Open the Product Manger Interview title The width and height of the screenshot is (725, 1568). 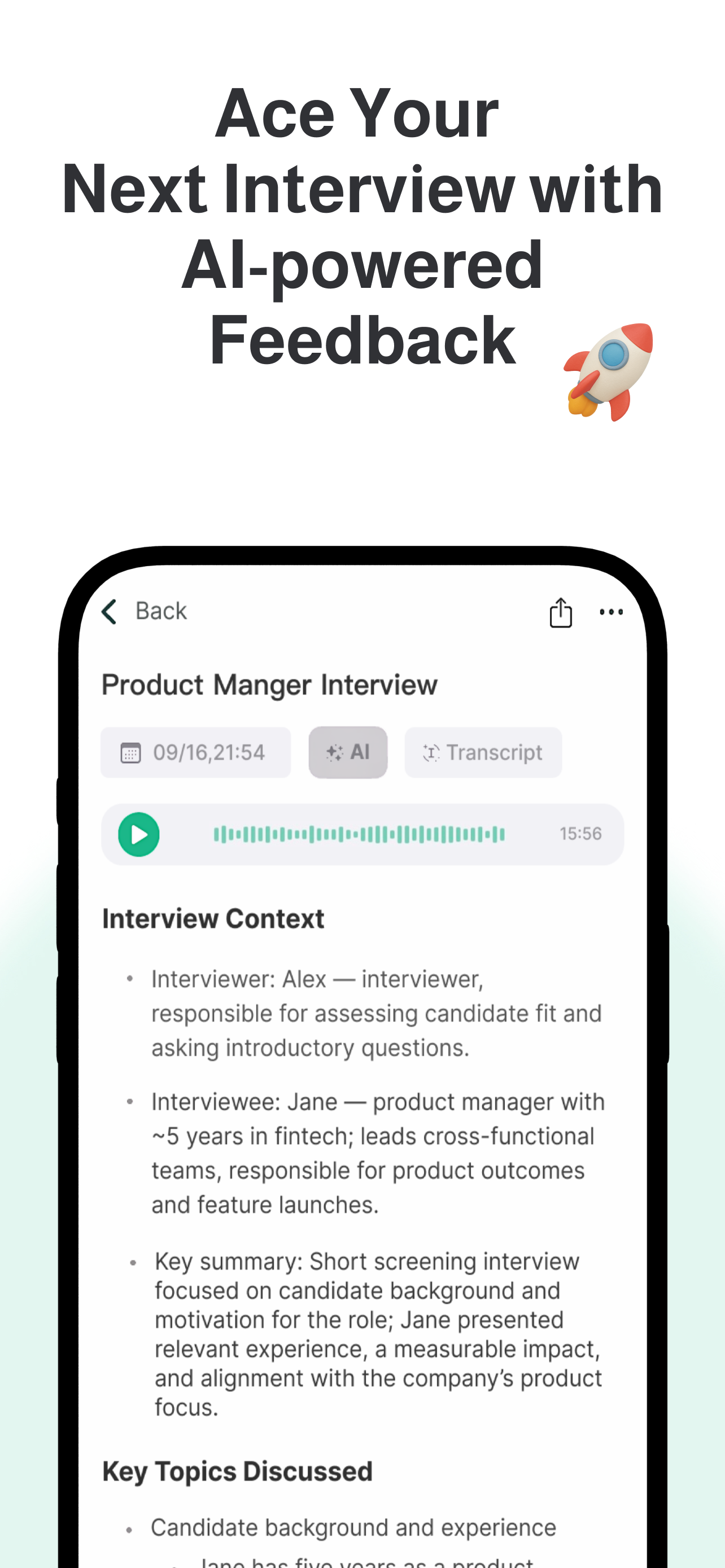[269, 684]
